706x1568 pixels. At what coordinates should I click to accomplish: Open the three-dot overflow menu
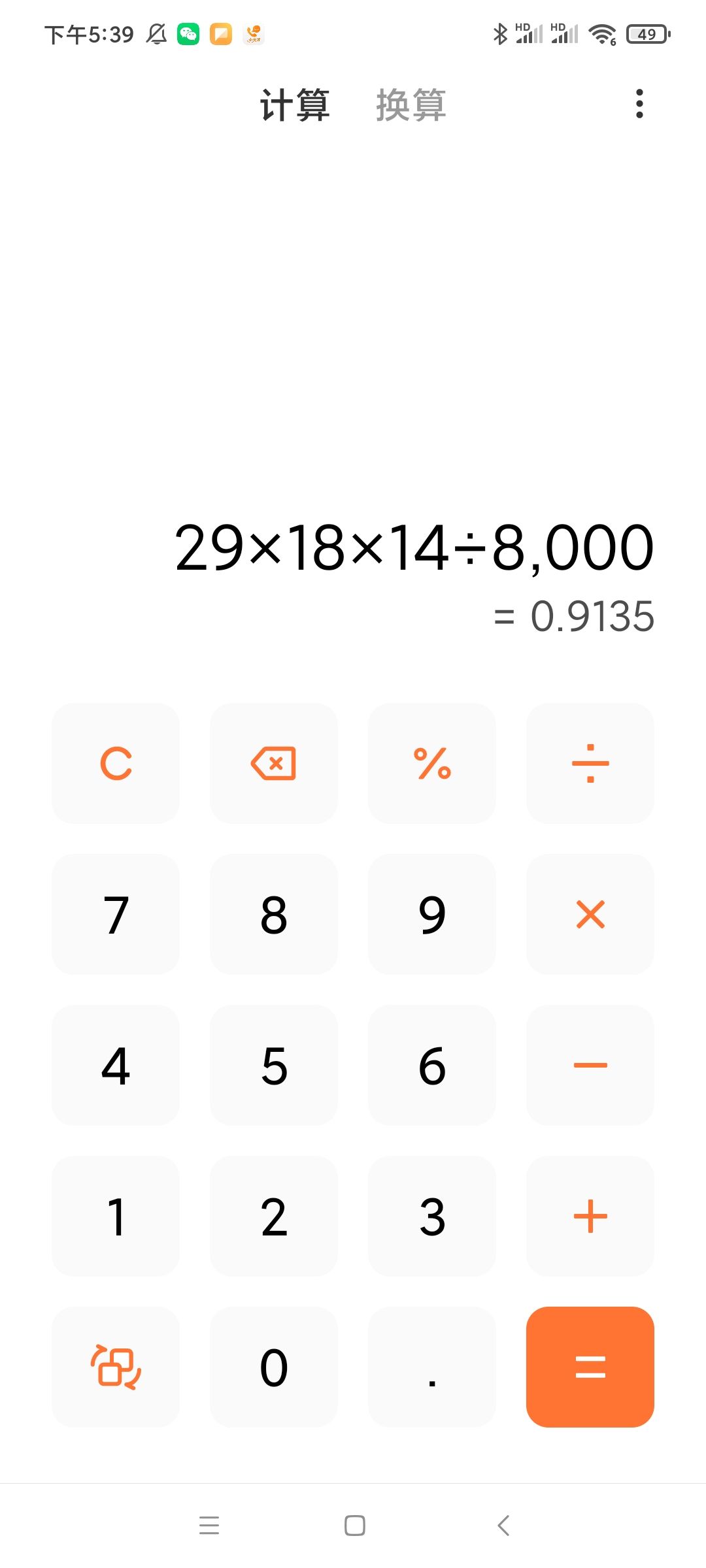pyautogui.click(x=639, y=104)
